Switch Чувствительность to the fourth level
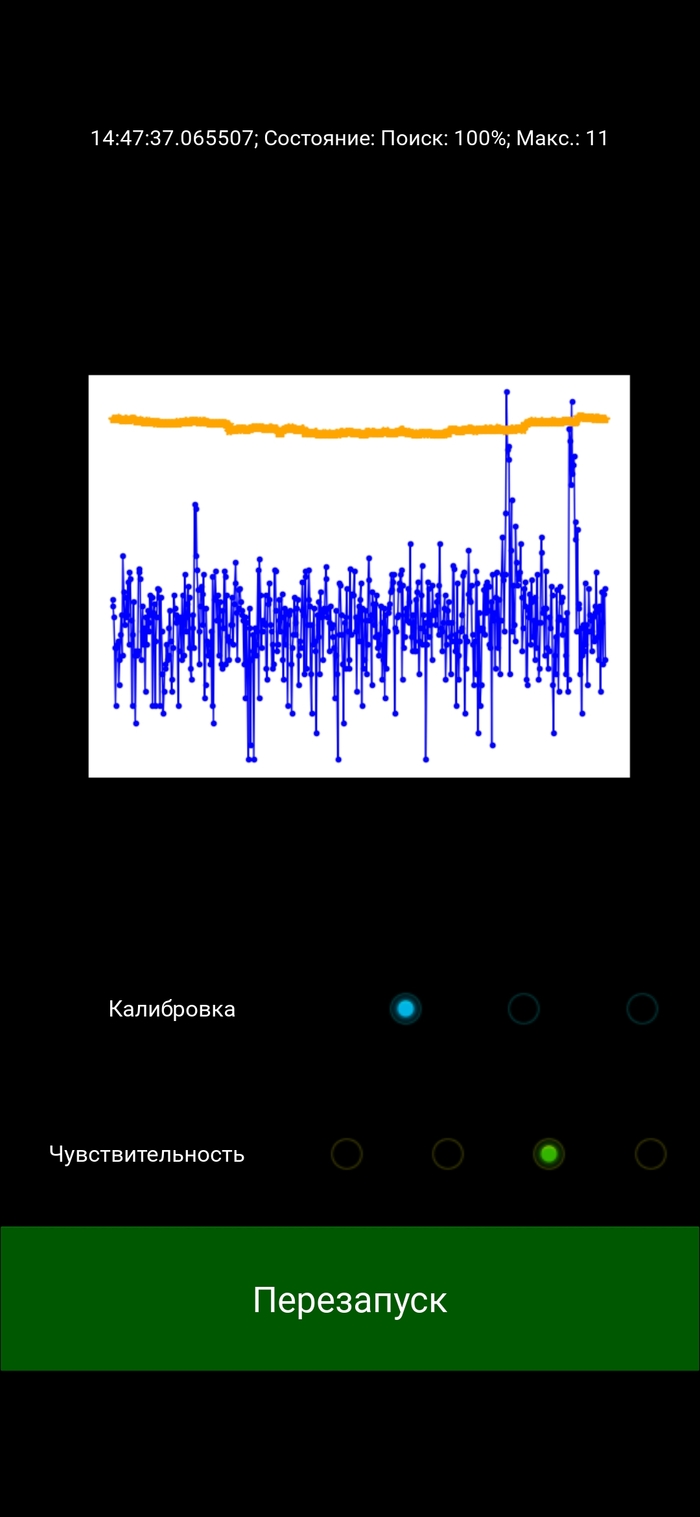The height and width of the screenshot is (1517, 700). (x=650, y=1154)
